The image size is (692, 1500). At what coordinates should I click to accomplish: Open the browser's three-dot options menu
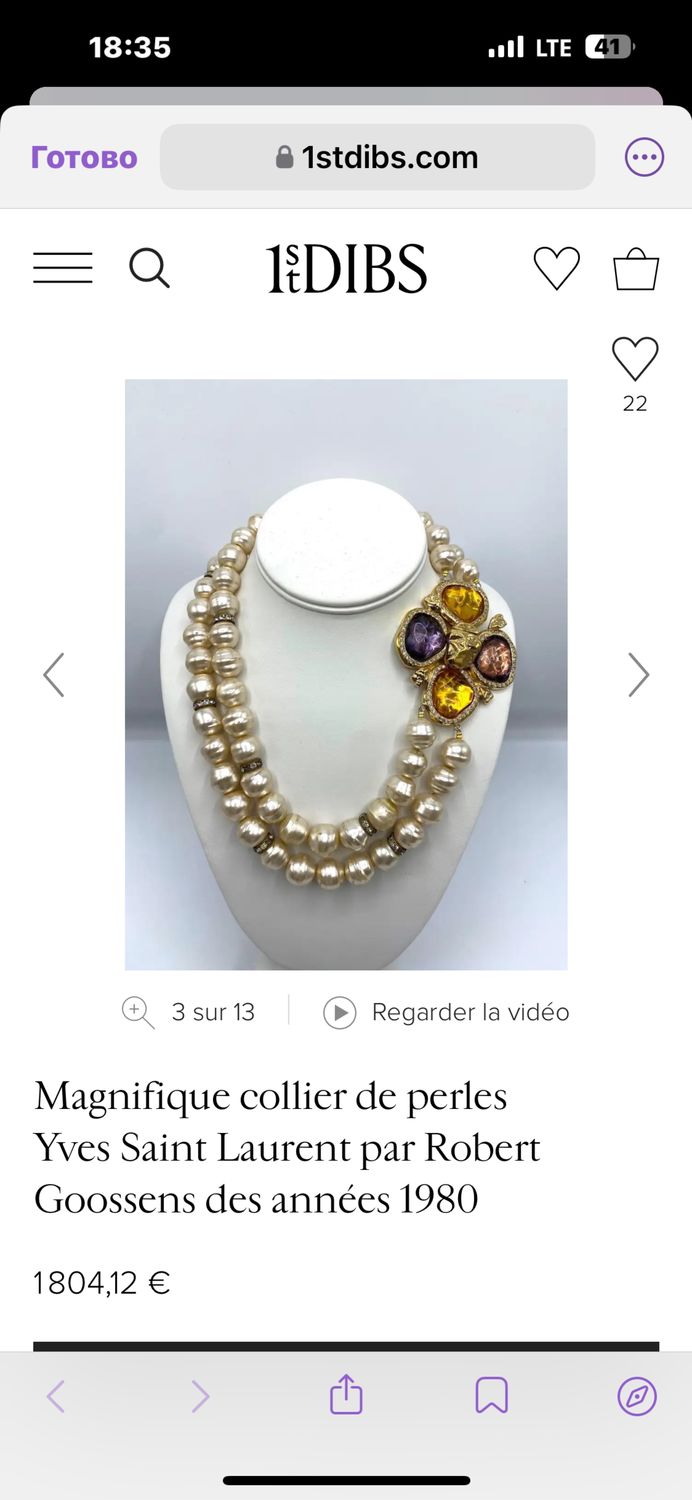(x=644, y=157)
